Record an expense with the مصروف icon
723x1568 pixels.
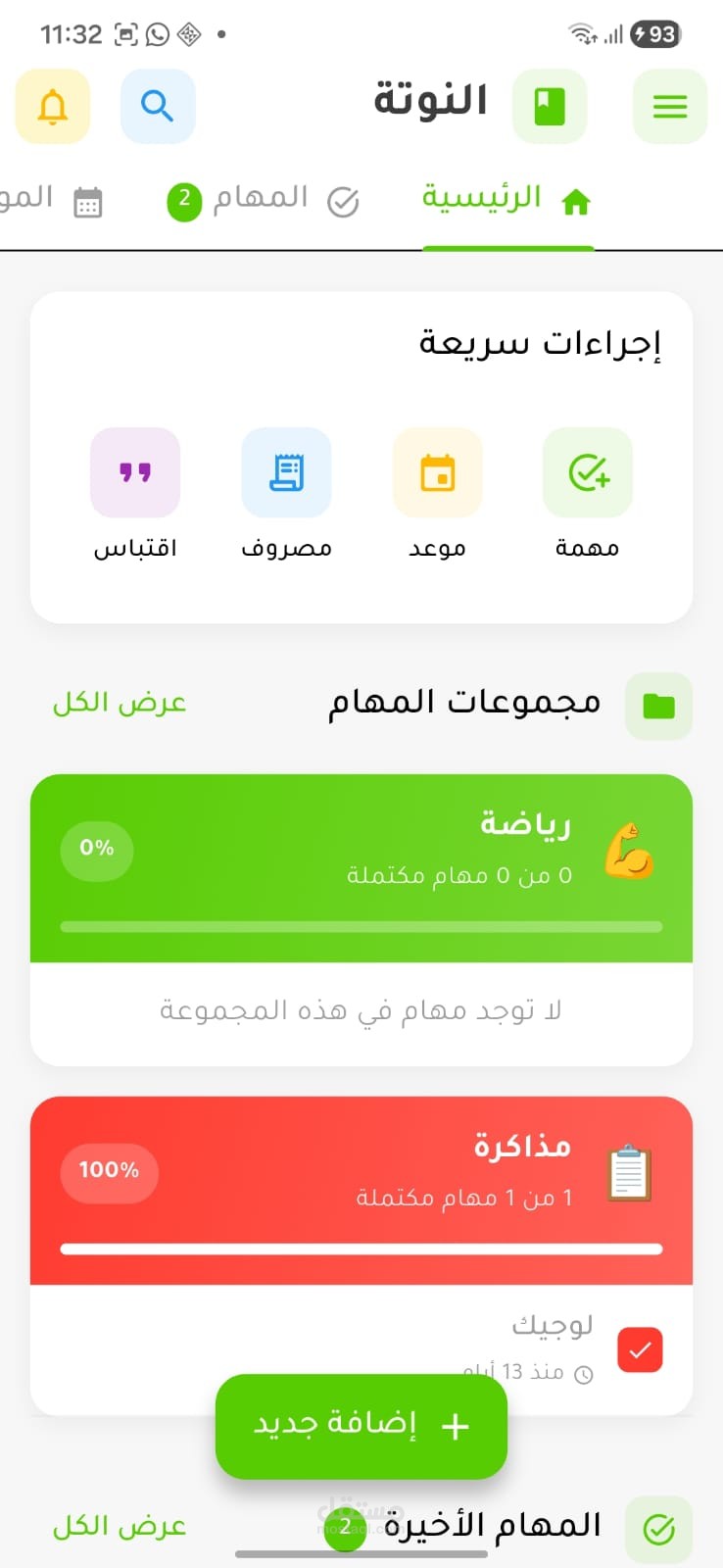[285, 472]
